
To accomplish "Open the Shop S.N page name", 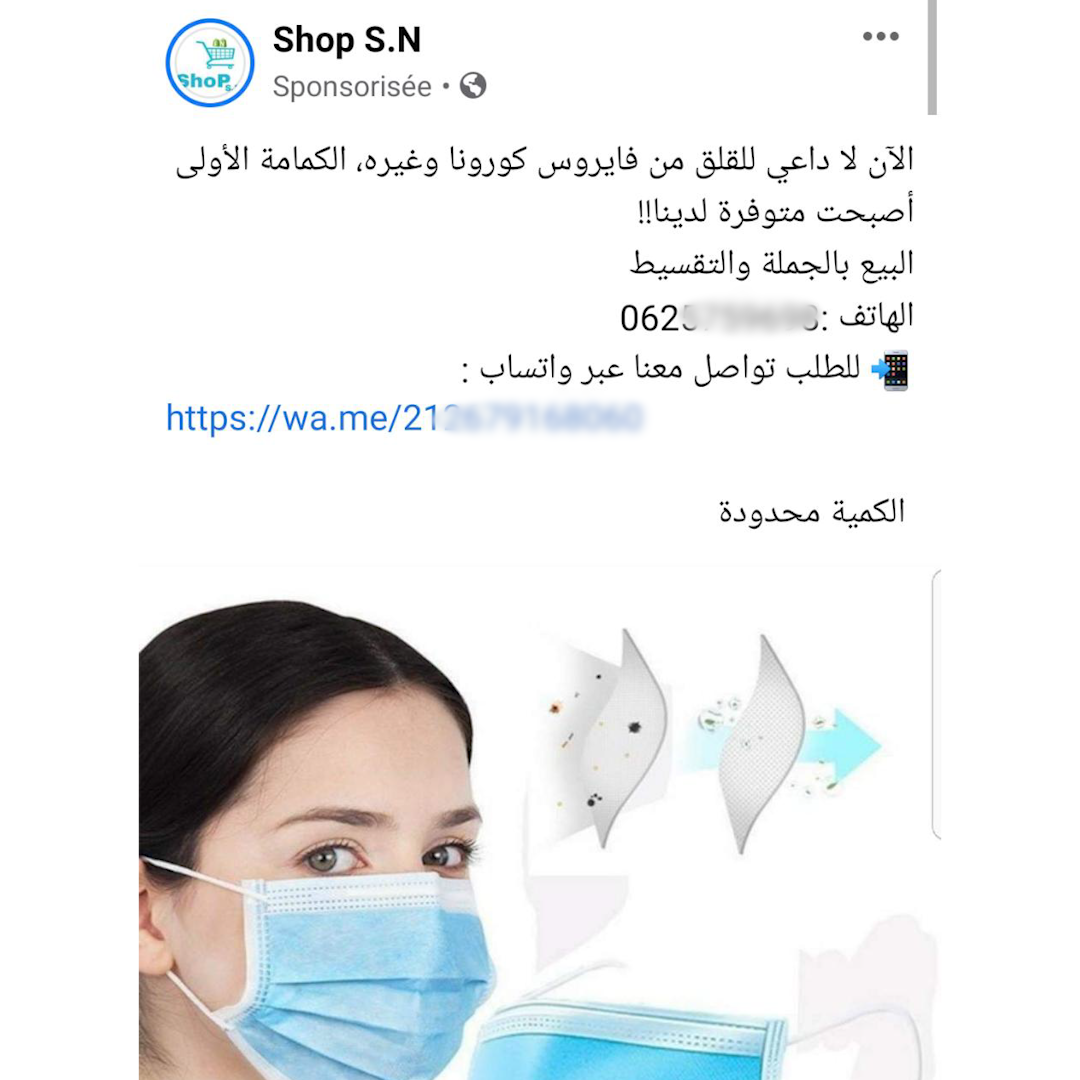I will [x=346, y=40].
